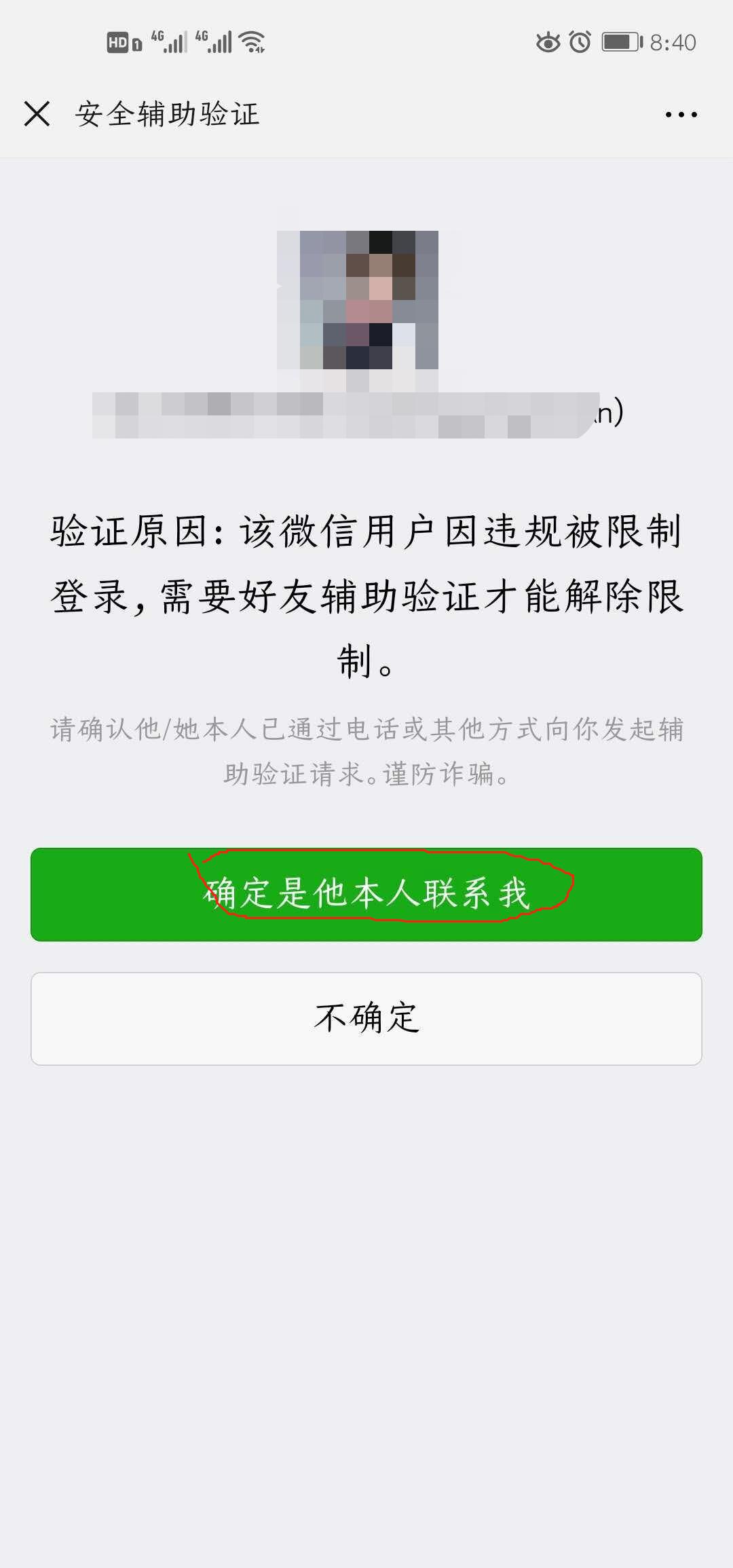The image size is (733, 1568).
Task: Tap the eye protection mode status icon
Action: point(547,42)
